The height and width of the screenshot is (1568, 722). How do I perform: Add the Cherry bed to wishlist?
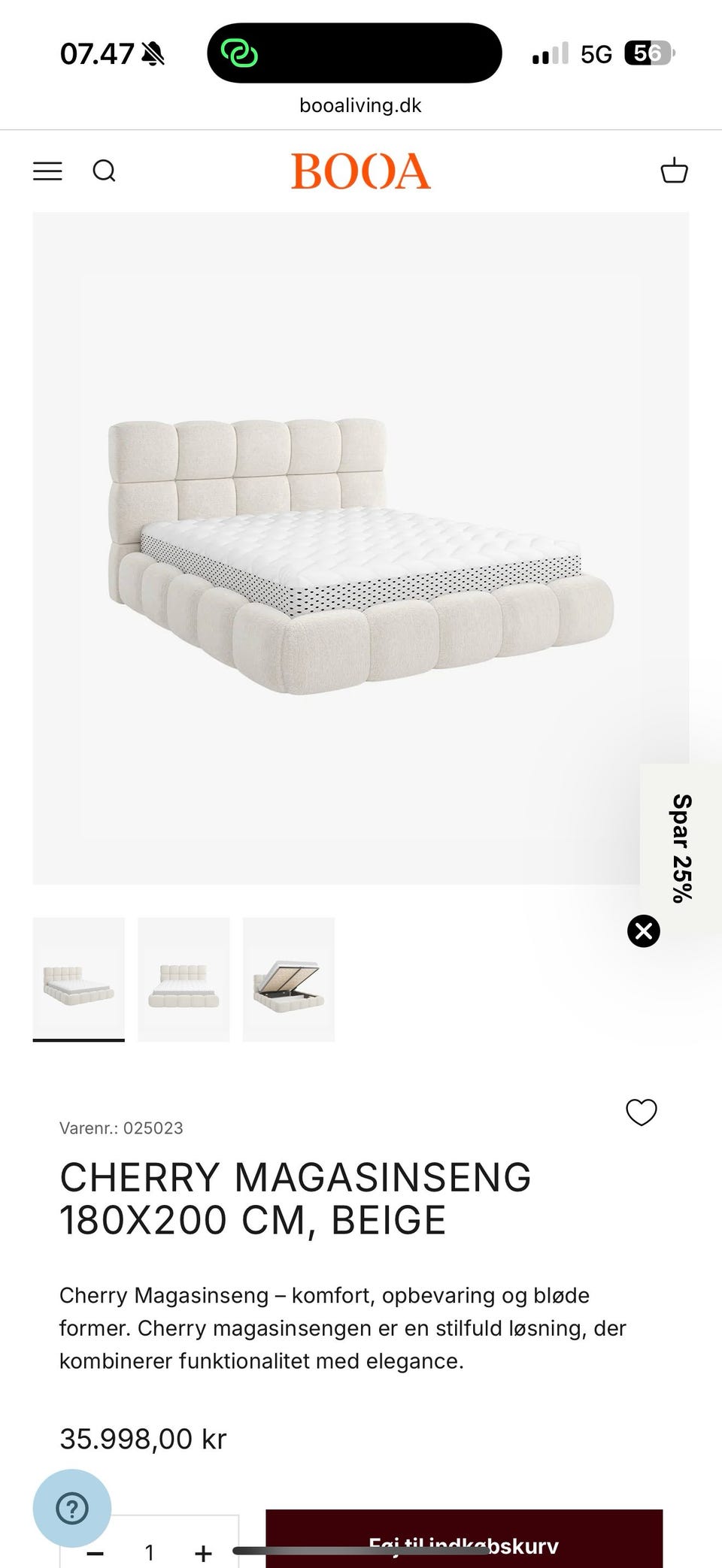[x=642, y=1112]
